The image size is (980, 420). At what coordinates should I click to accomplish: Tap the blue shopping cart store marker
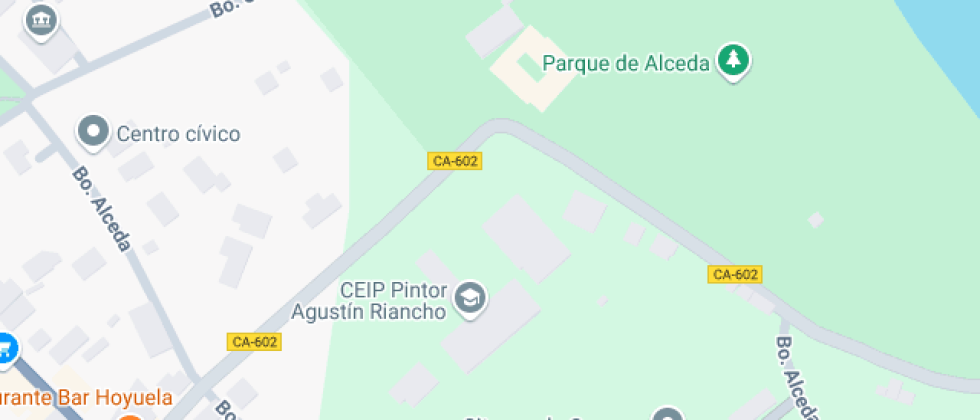point(6,348)
